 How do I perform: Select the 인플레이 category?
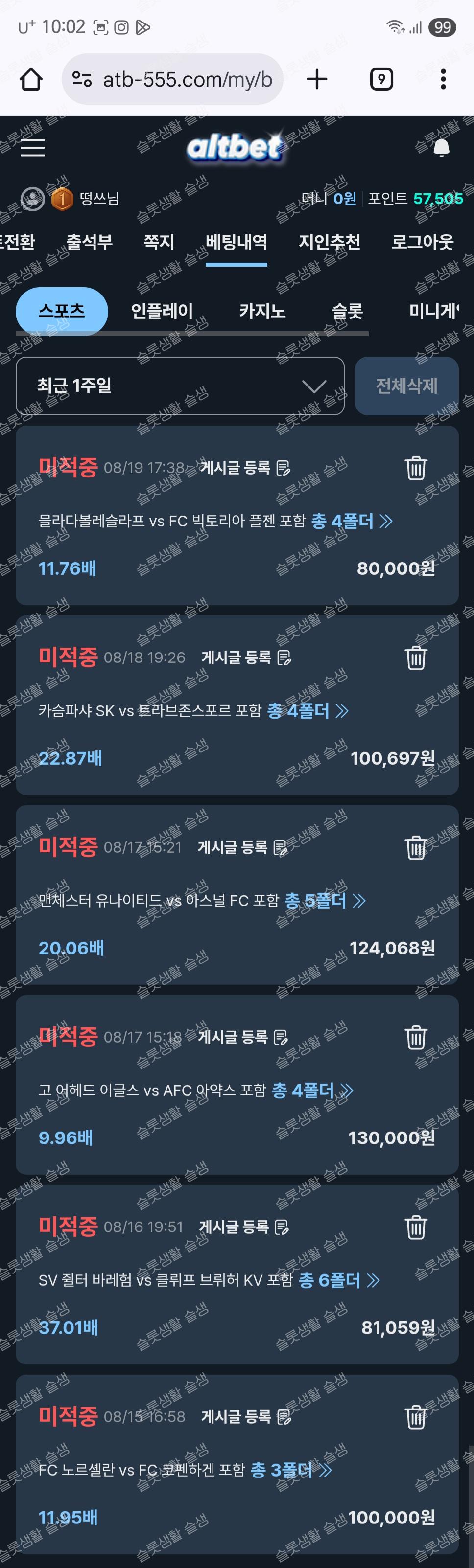pyautogui.click(x=162, y=311)
